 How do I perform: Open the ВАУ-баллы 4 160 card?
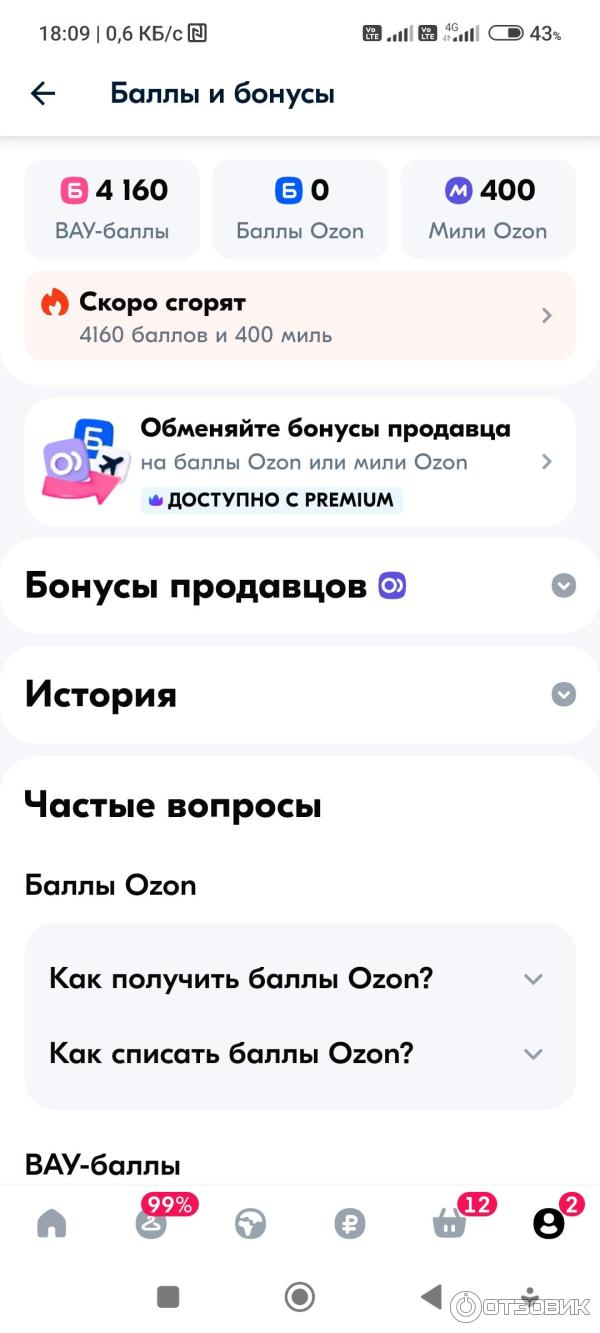click(x=112, y=209)
